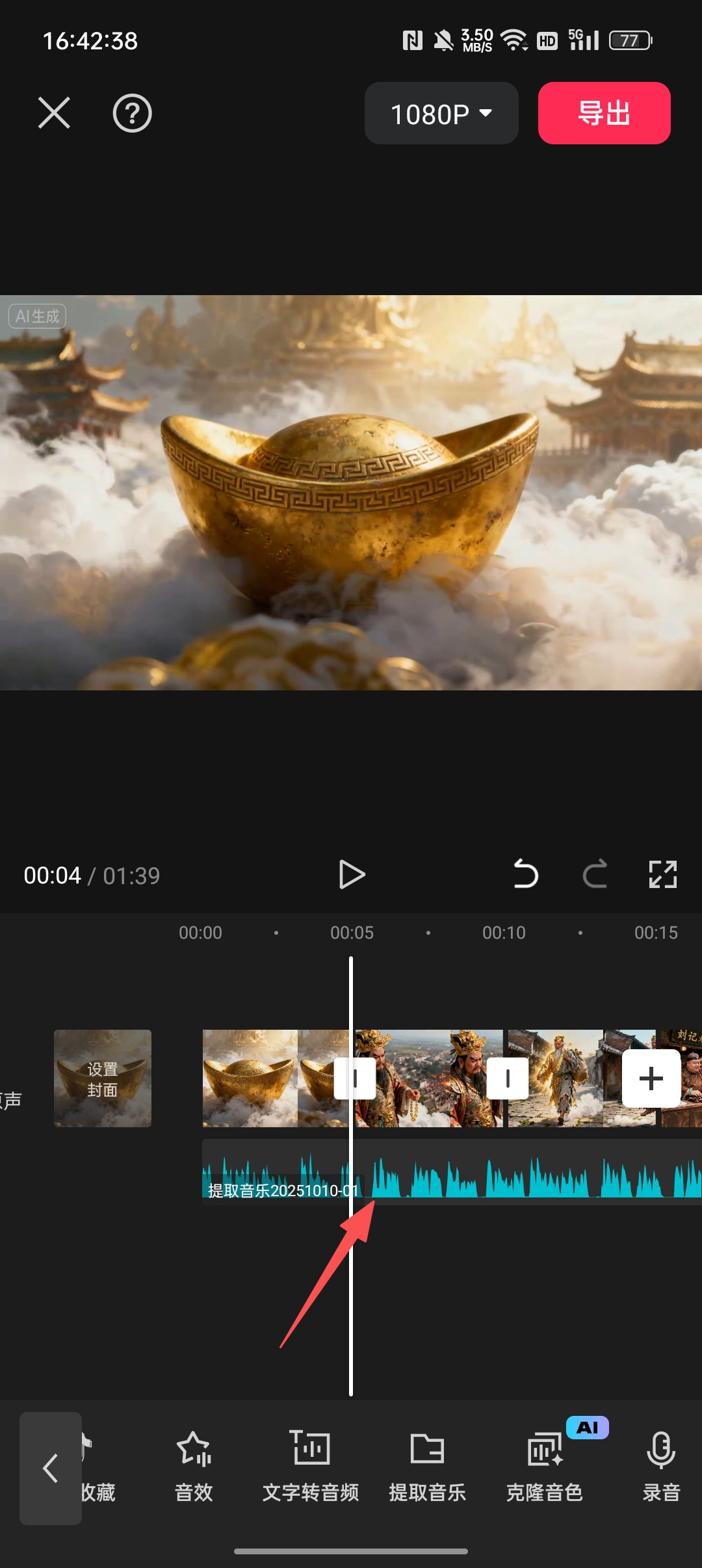Go back with the bottom toolbar arrow

[50, 1468]
